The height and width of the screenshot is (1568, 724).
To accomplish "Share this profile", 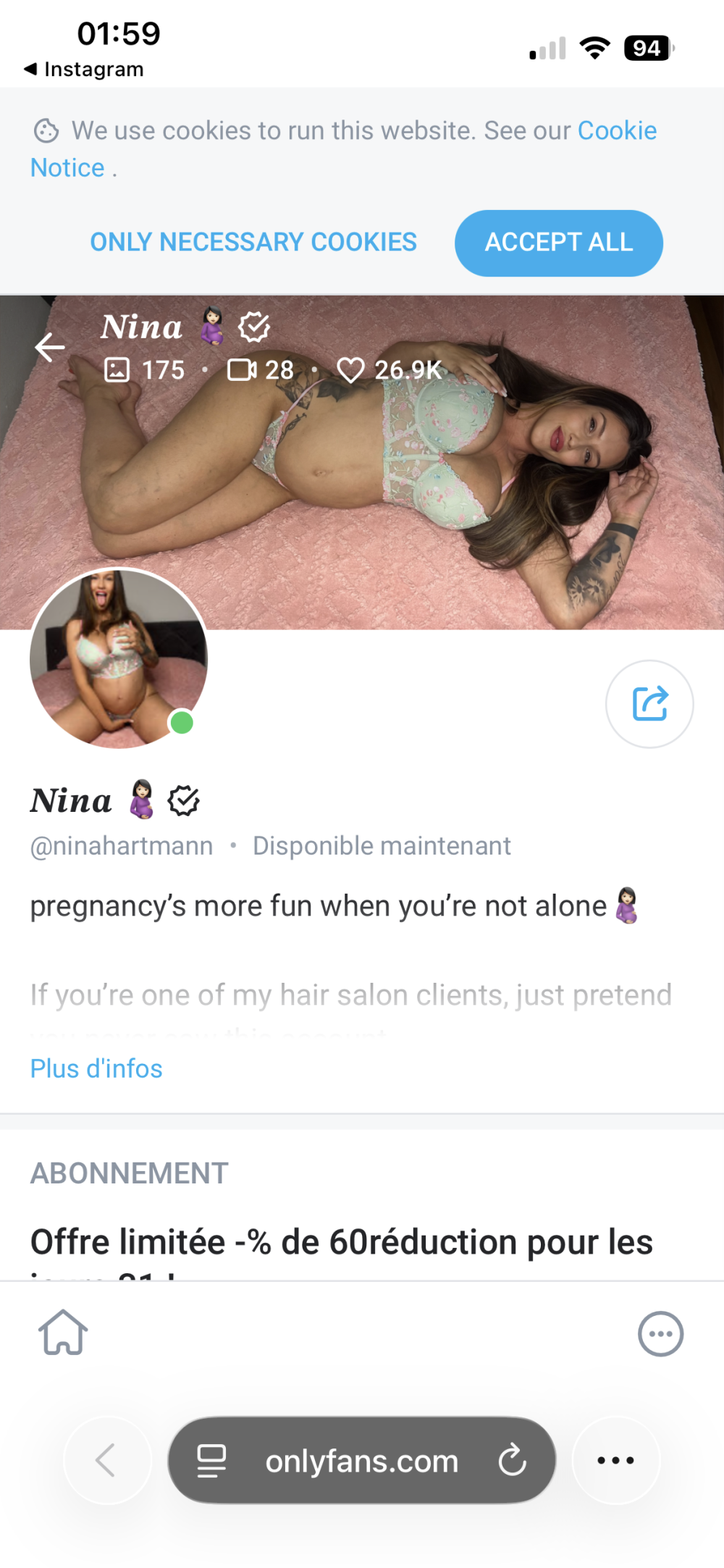I will [x=649, y=703].
